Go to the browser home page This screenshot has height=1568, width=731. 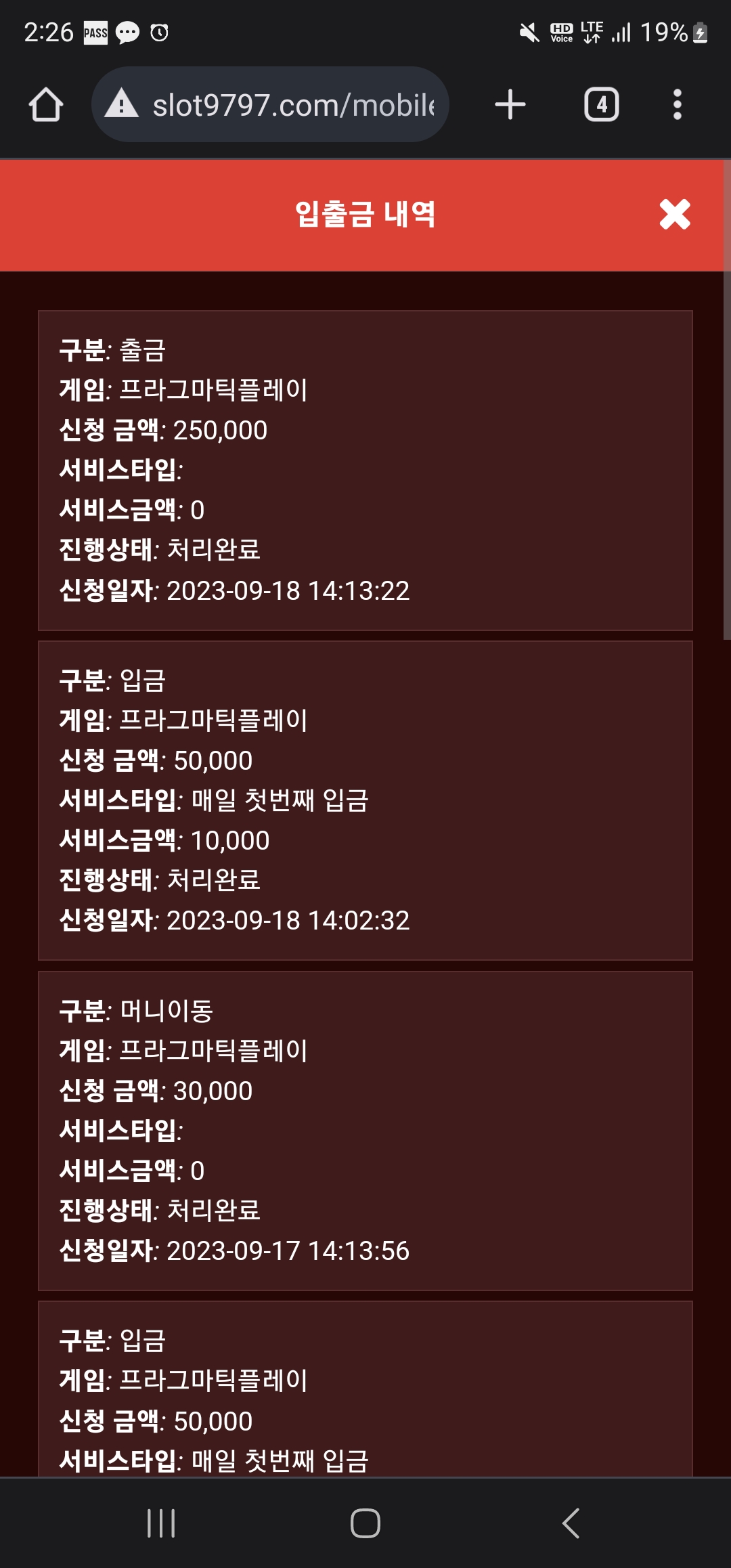click(x=46, y=105)
